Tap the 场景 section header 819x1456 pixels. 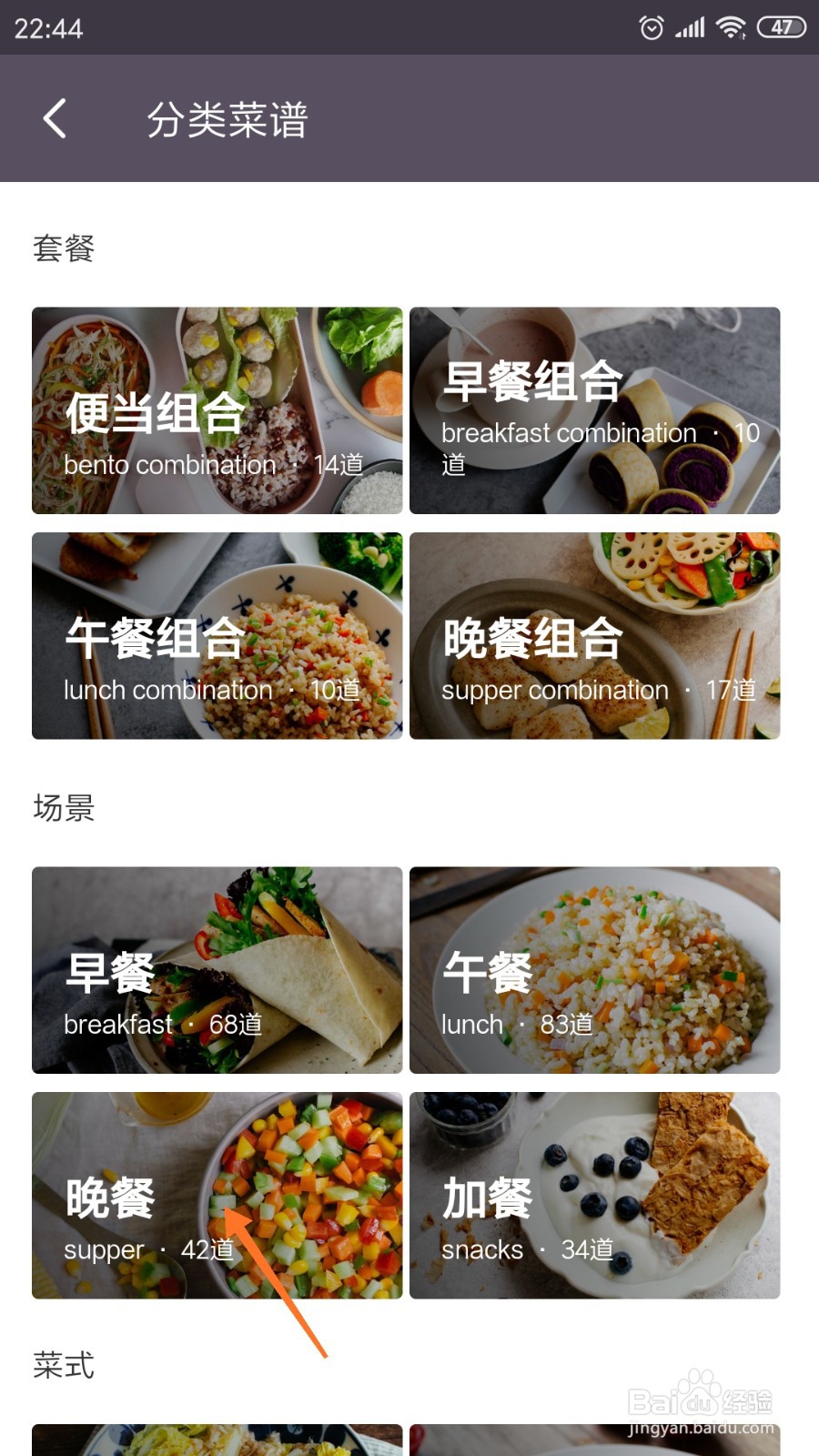pyautogui.click(x=64, y=808)
